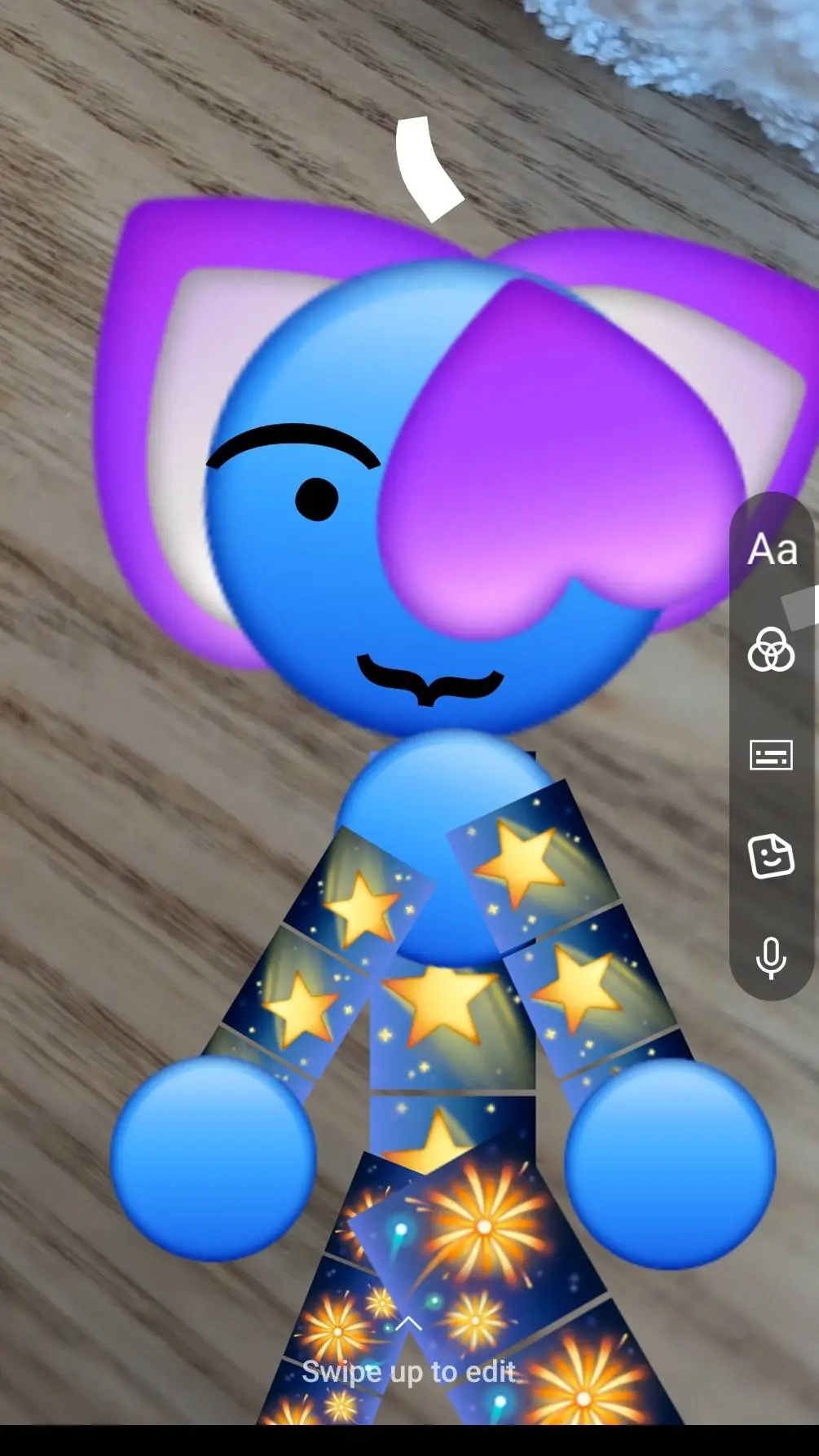Open the filters icon with three overlapping circles
The width and height of the screenshot is (819, 1456).
(x=771, y=651)
